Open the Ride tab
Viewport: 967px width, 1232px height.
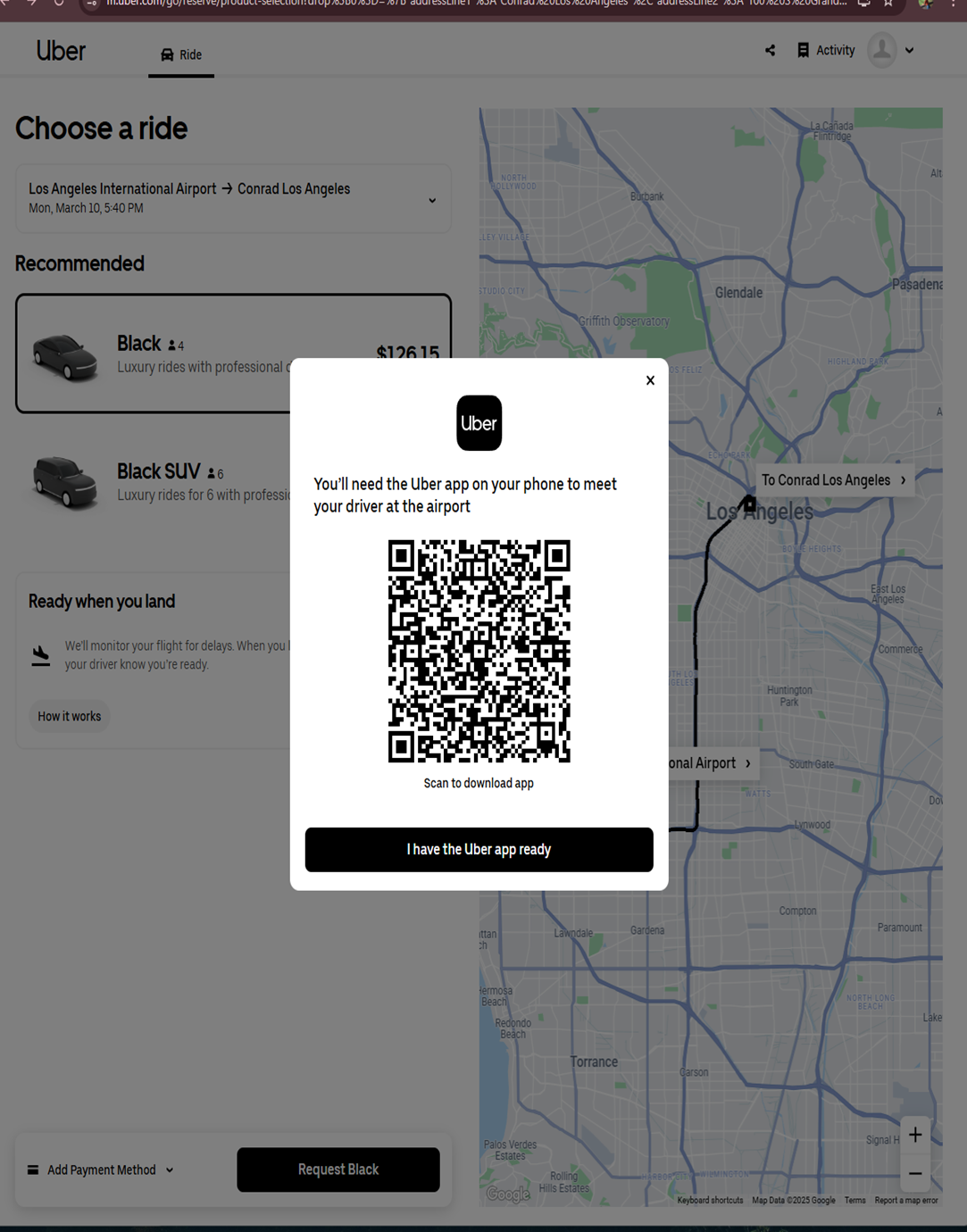point(181,54)
